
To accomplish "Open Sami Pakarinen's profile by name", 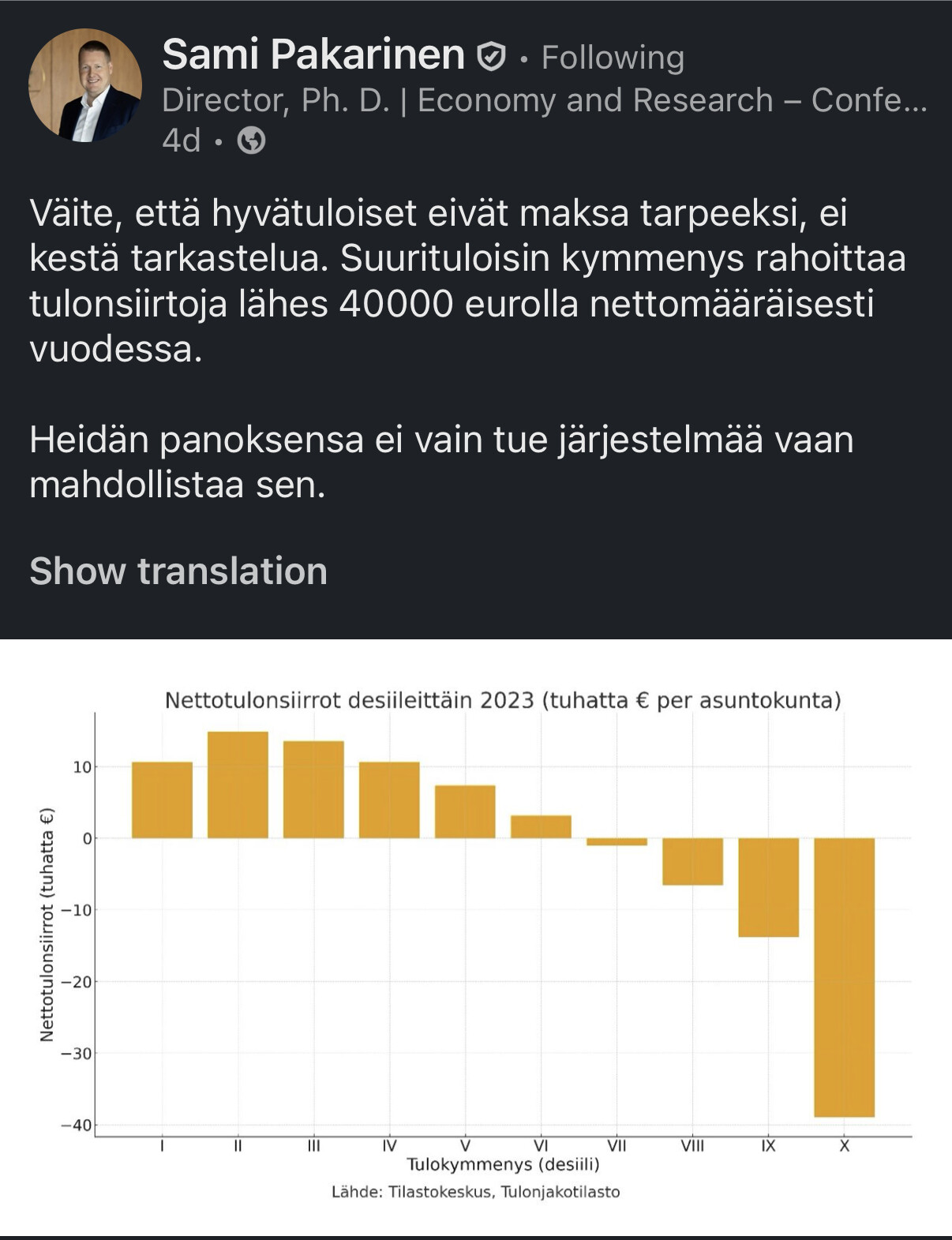I will (x=313, y=55).
